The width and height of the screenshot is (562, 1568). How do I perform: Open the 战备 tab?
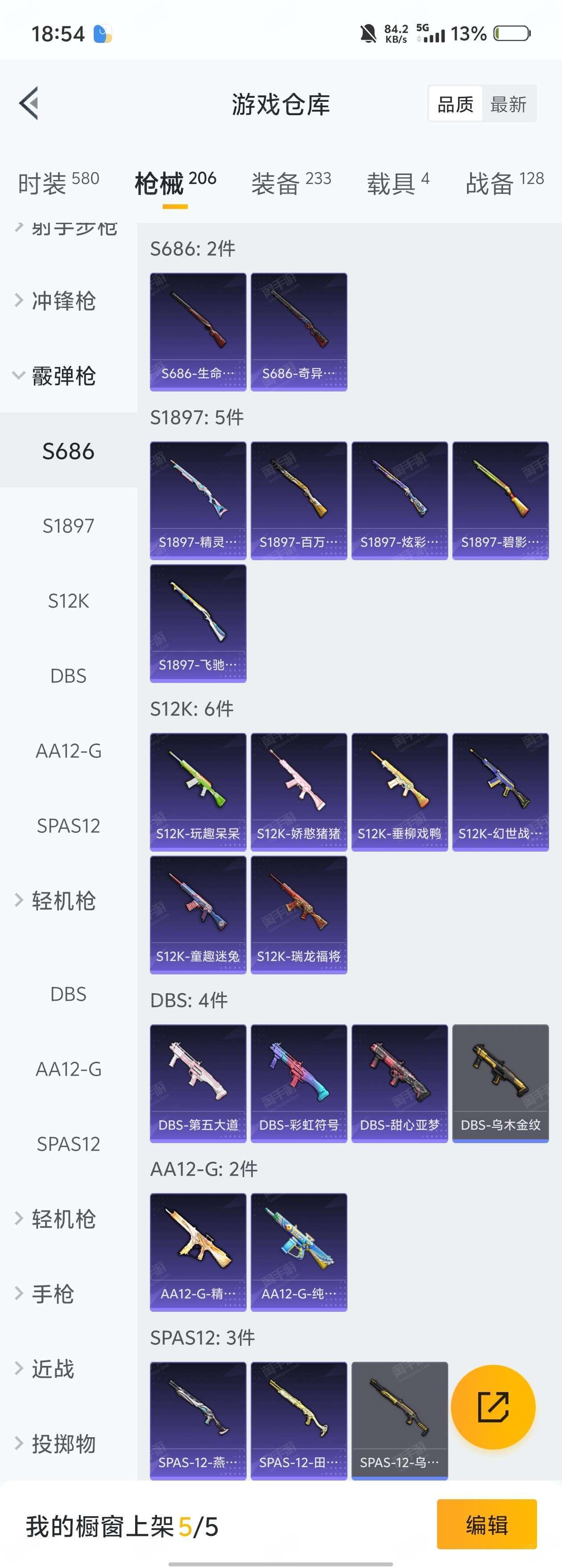504,181
